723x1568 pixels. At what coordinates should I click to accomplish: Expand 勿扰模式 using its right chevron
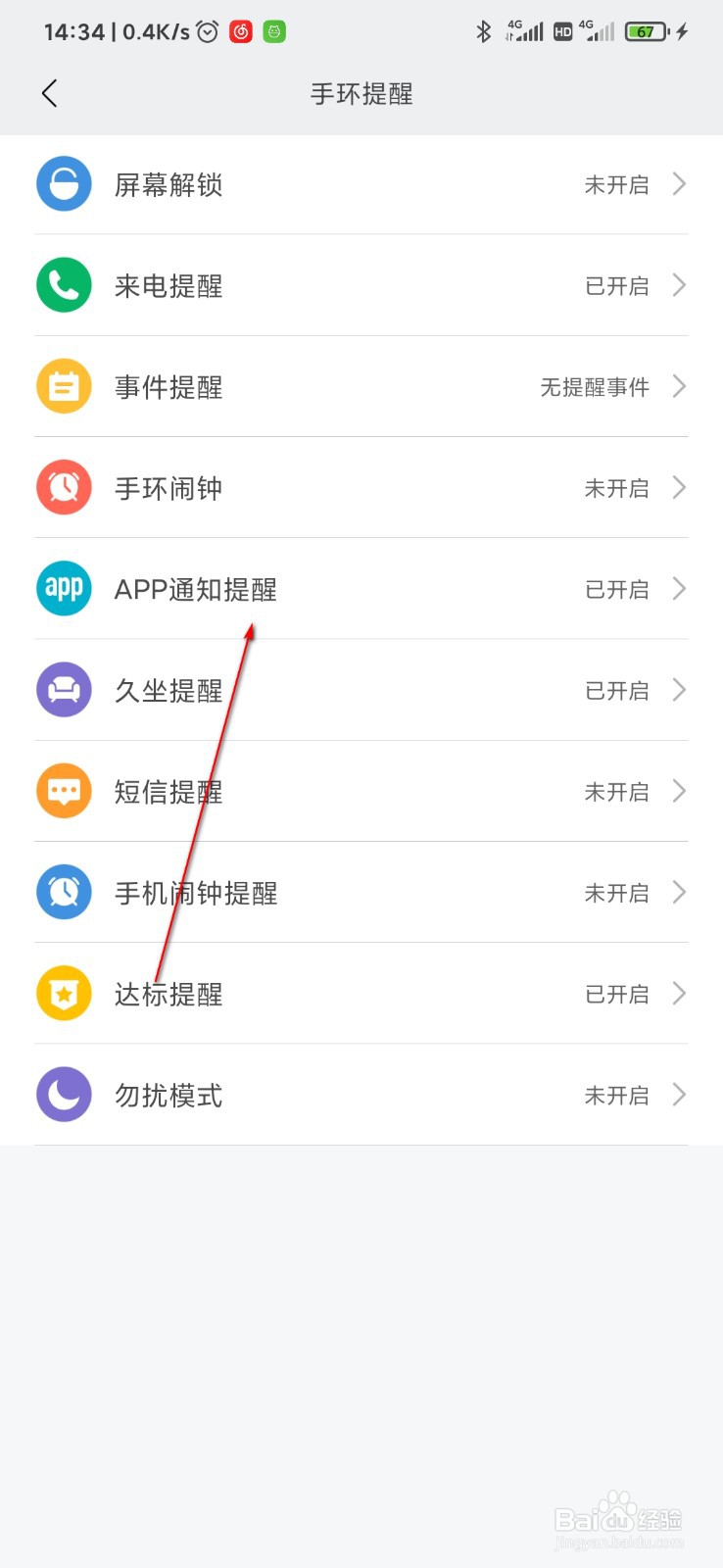point(679,1095)
